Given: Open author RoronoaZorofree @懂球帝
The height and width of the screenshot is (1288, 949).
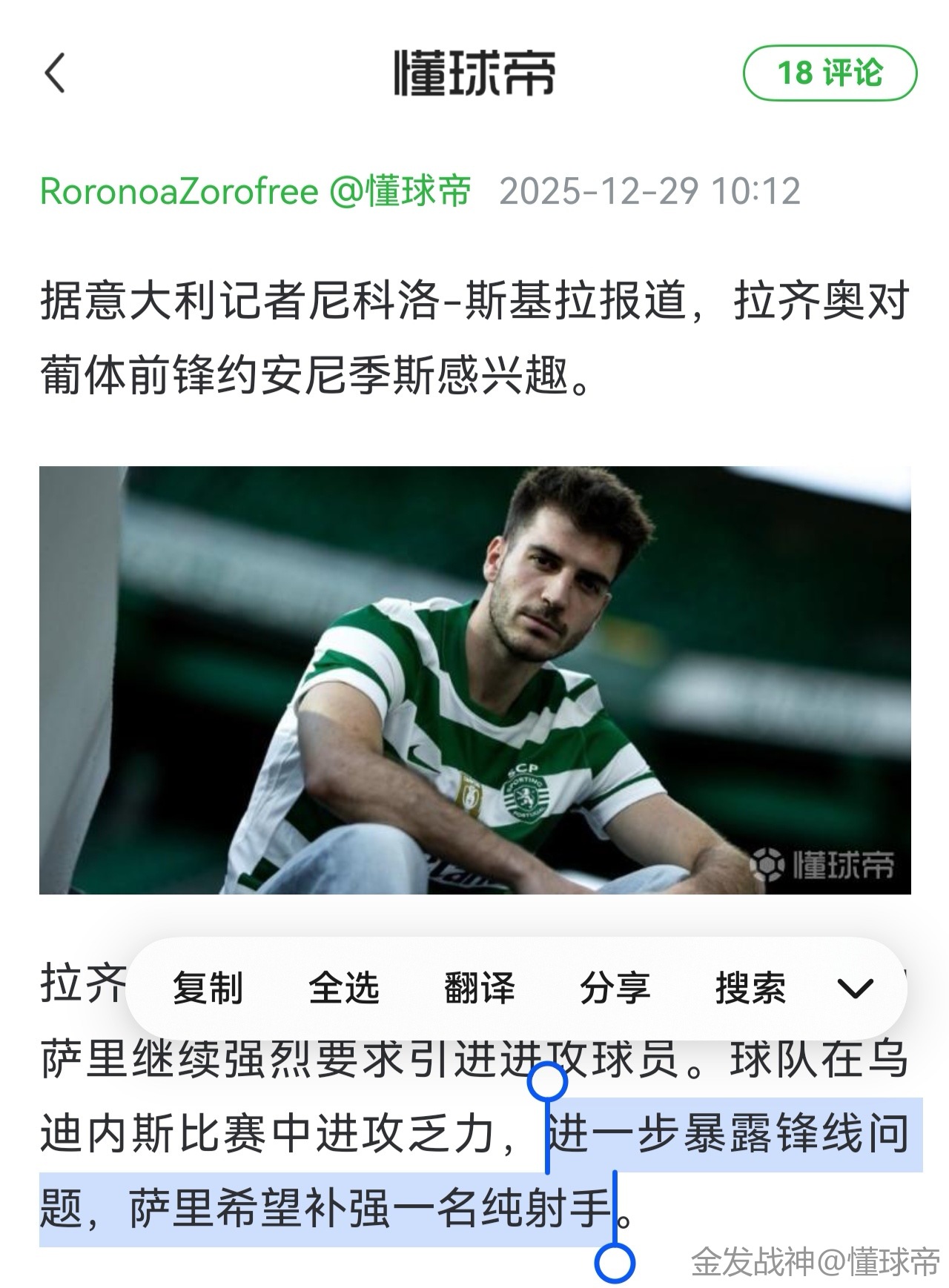Looking at the screenshot, I should 256,191.
